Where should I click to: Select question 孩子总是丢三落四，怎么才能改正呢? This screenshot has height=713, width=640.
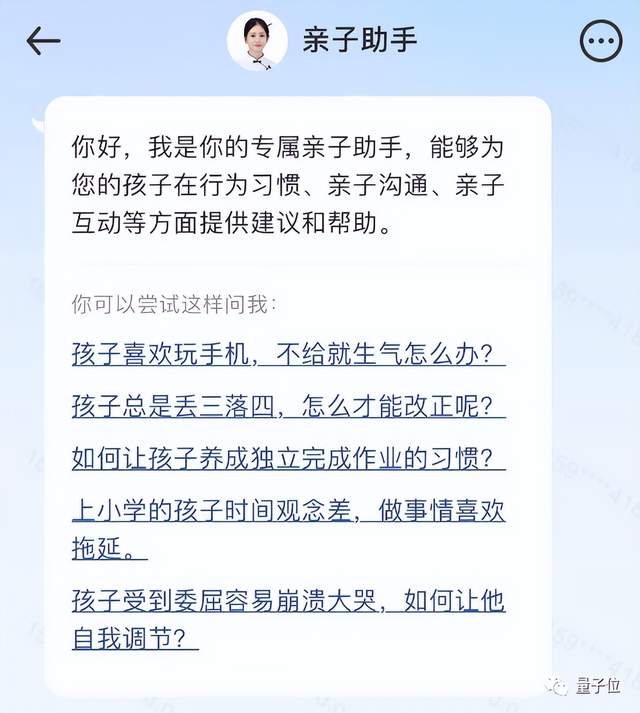287,407
